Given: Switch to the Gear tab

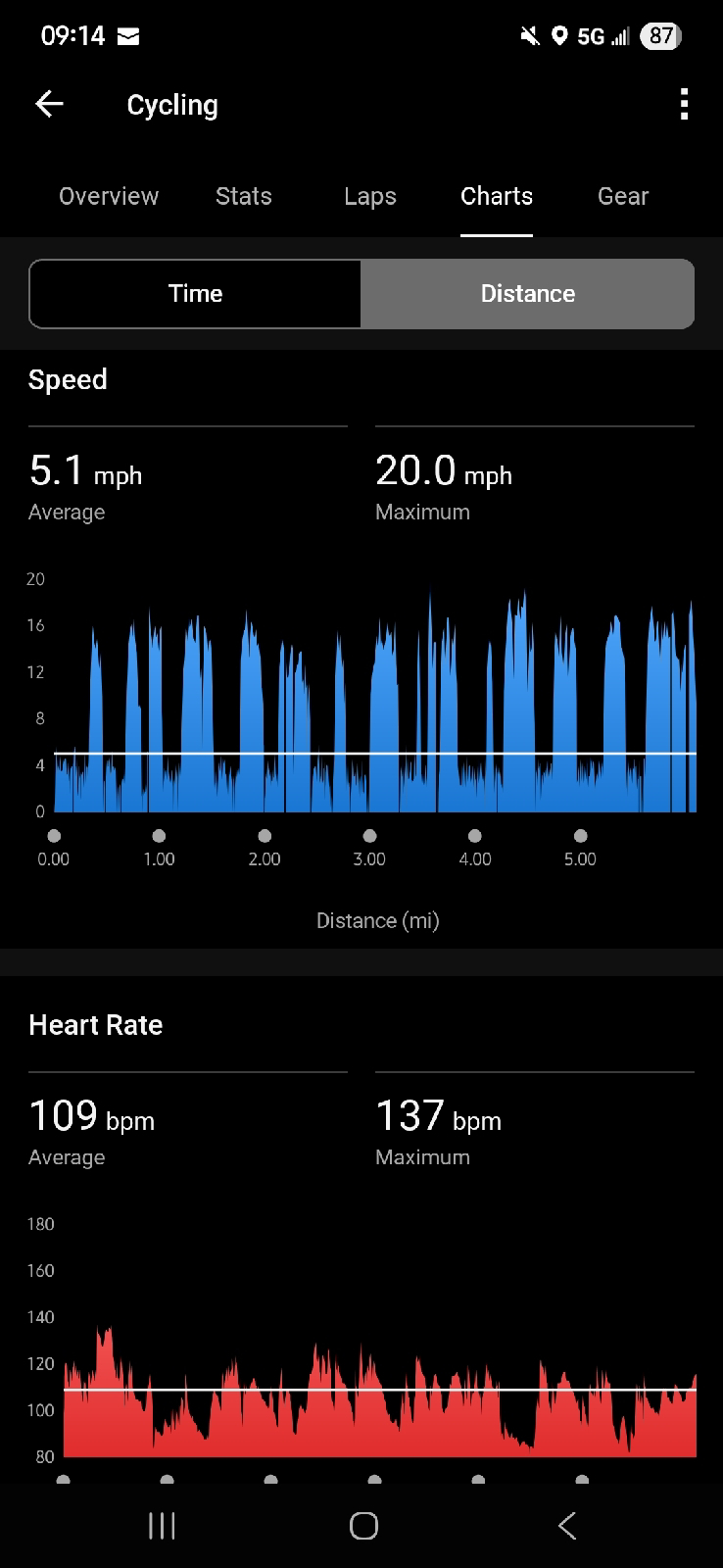Looking at the screenshot, I should pos(623,196).
